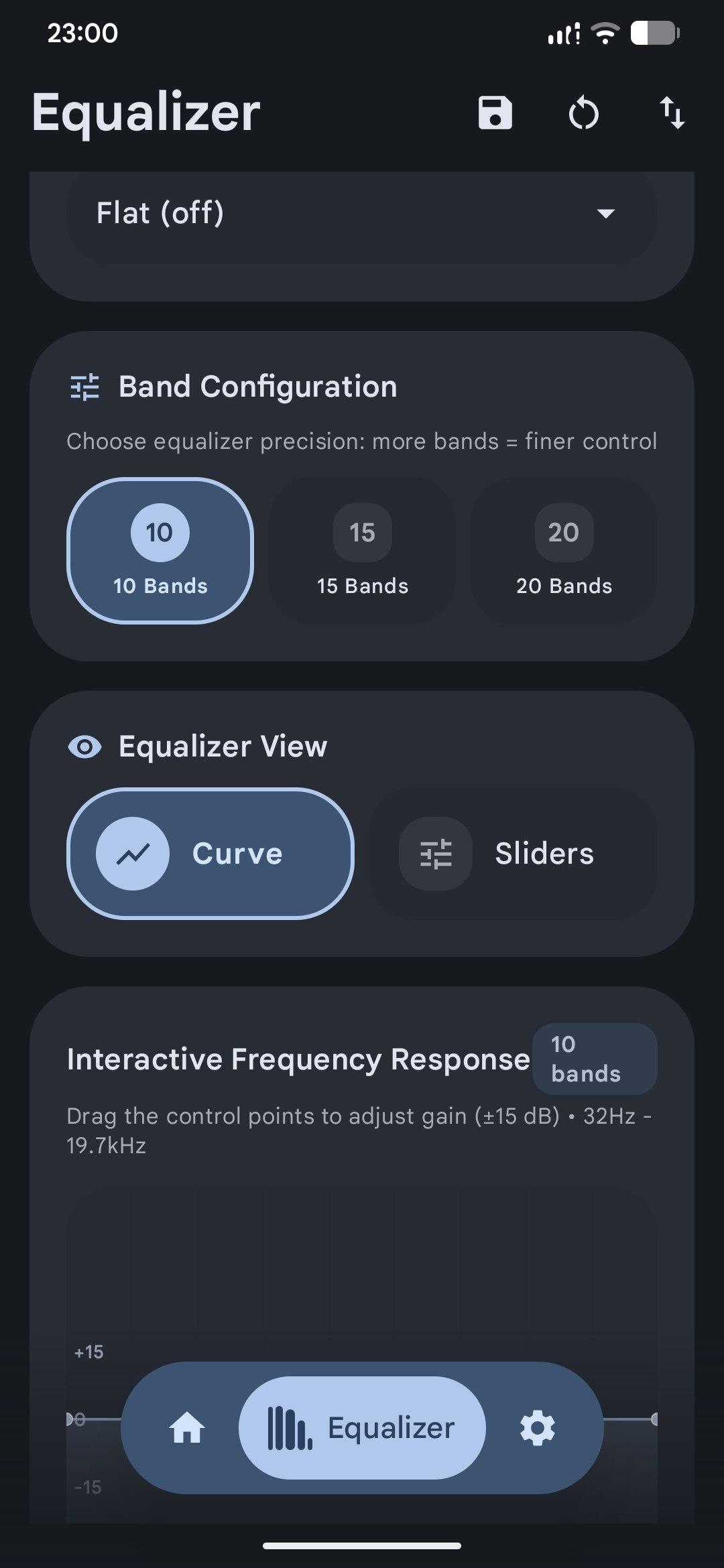This screenshot has width=724, height=1568.
Task: Go to the Home tab
Action: pos(187,1428)
